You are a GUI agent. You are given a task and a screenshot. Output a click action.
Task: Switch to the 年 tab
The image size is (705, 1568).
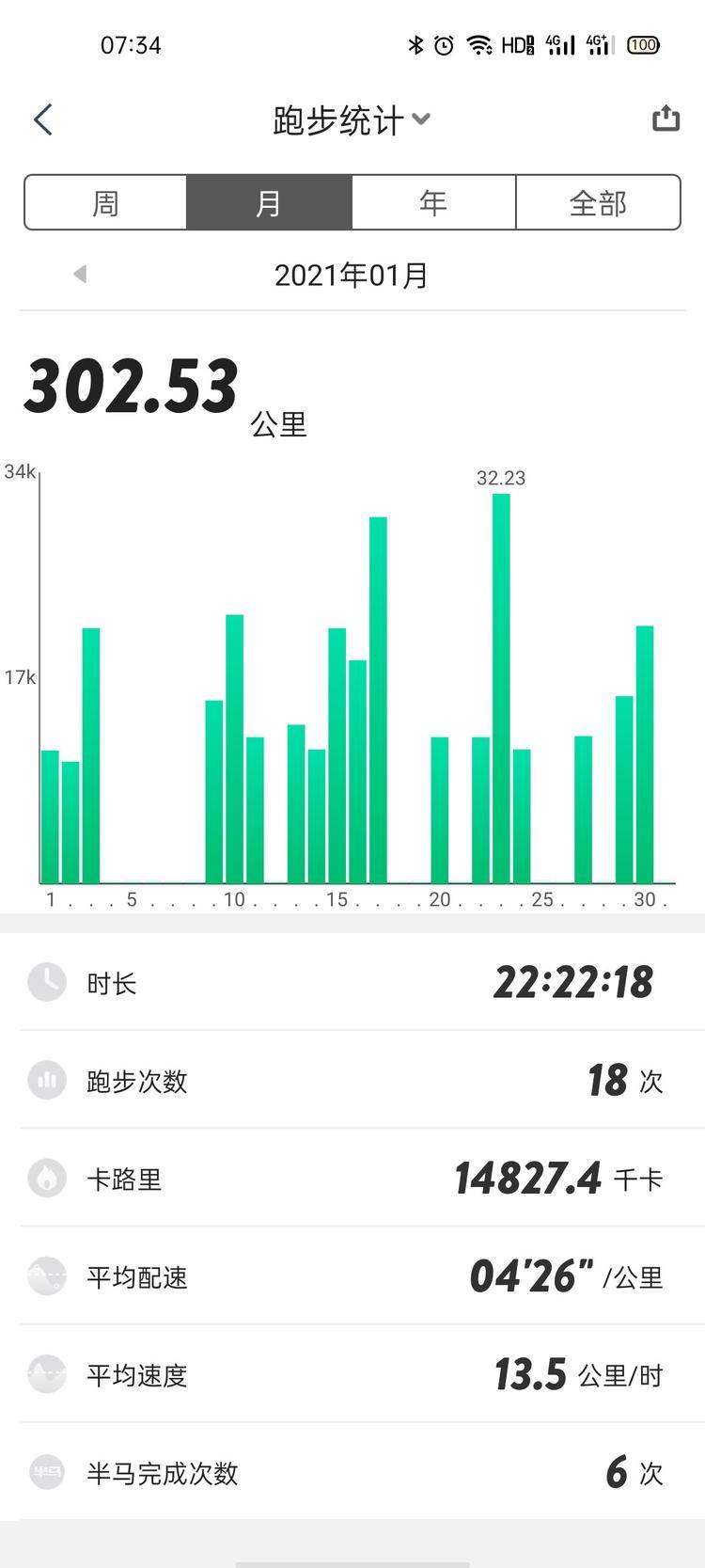pyautogui.click(x=433, y=202)
